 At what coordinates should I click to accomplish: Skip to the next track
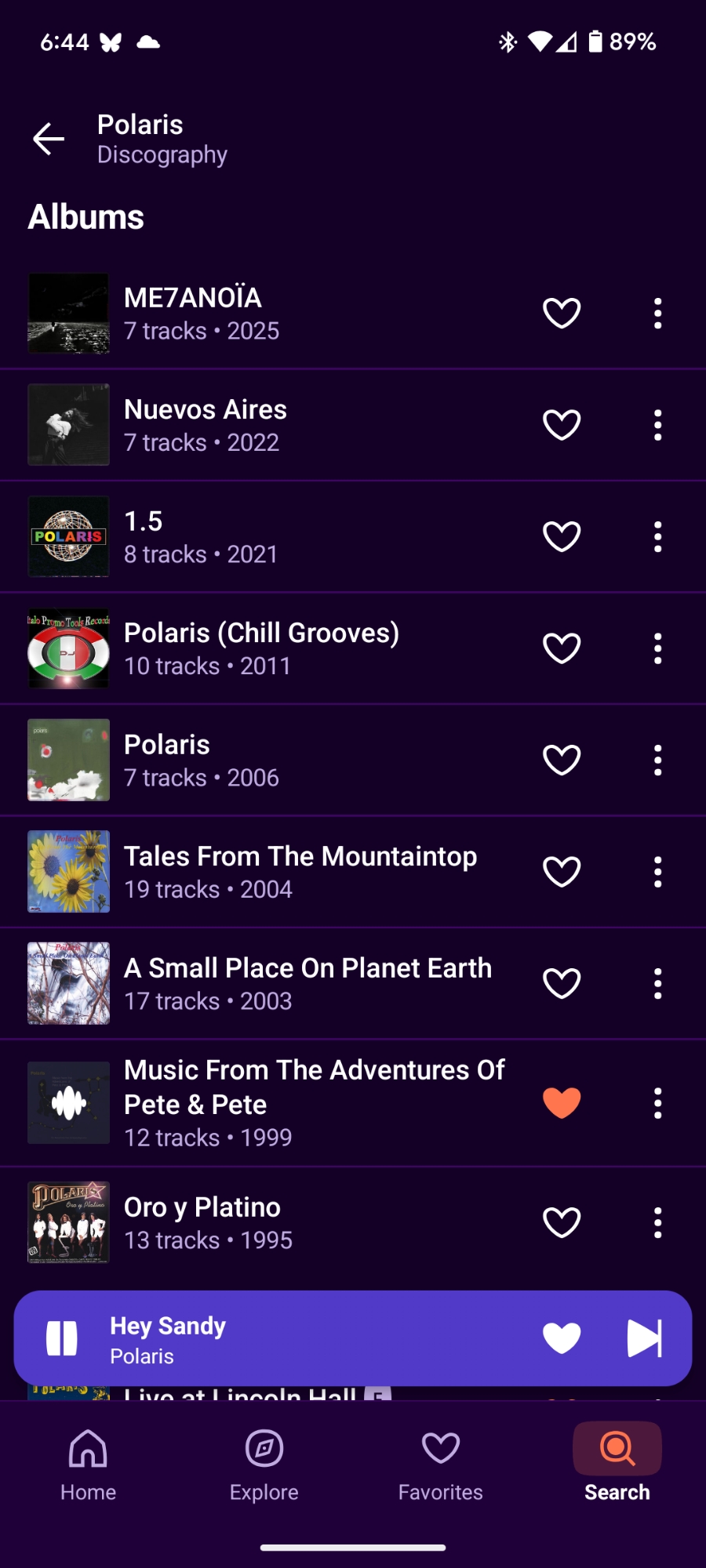coord(644,1338)
